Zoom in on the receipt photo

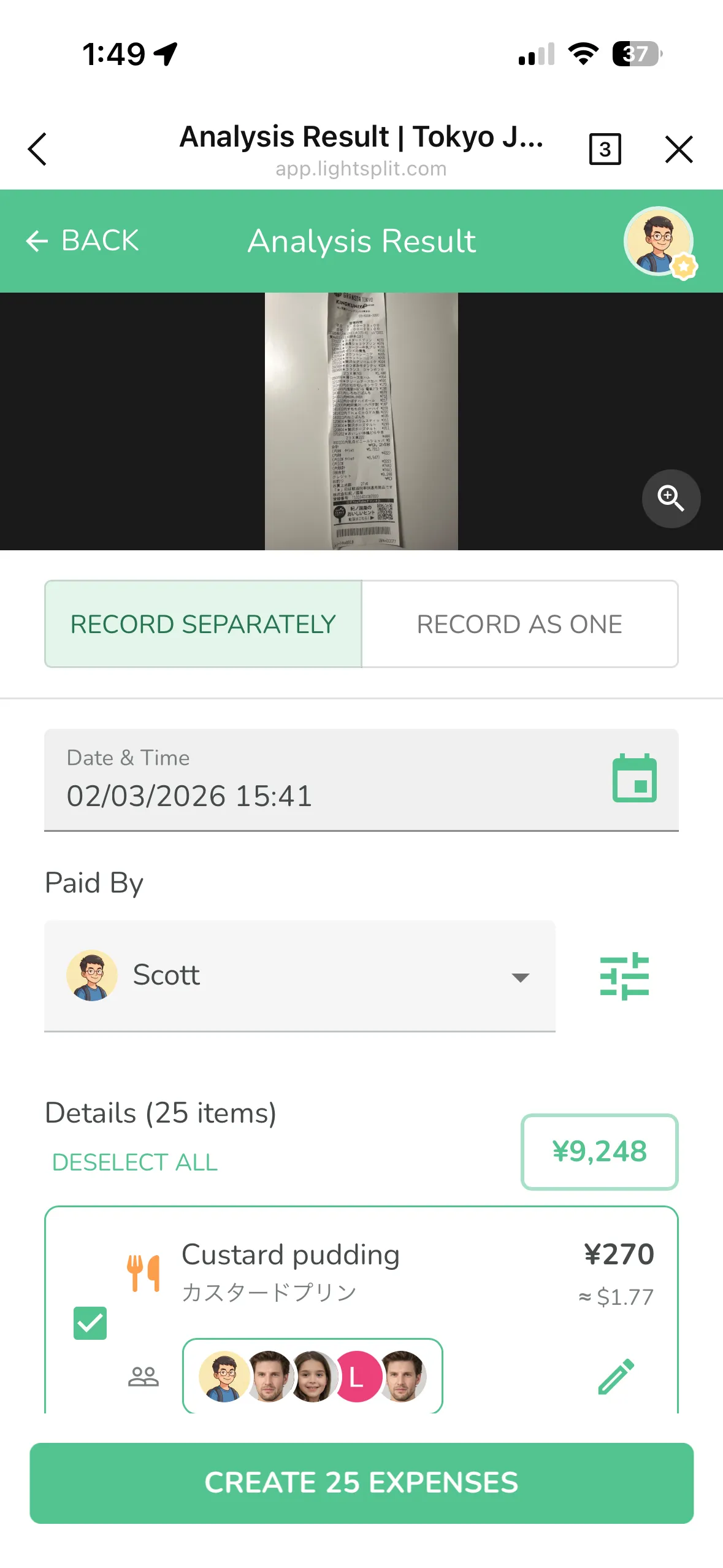[671, 498]
